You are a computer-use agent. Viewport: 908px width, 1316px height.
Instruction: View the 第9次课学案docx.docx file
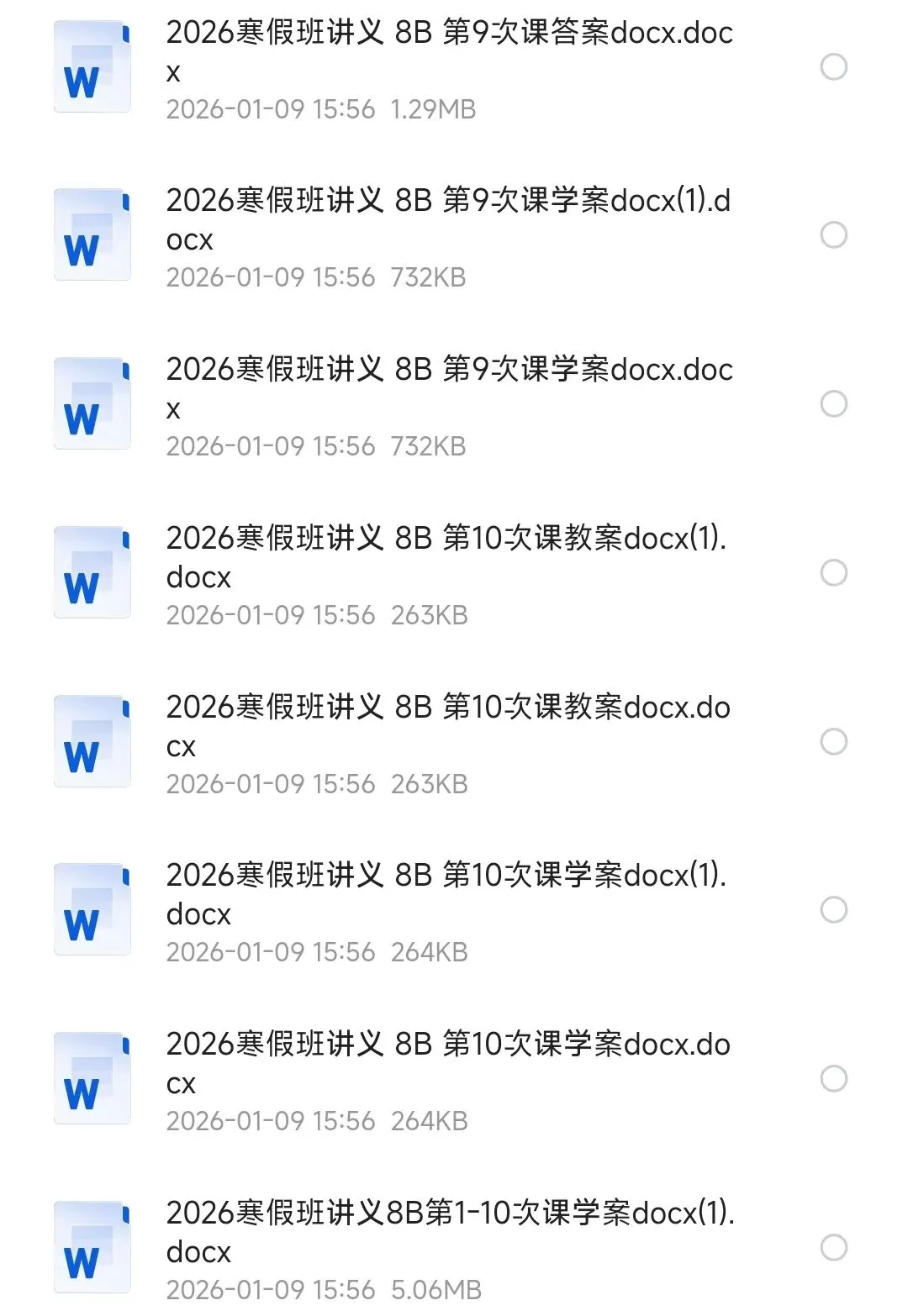[449, 389]
